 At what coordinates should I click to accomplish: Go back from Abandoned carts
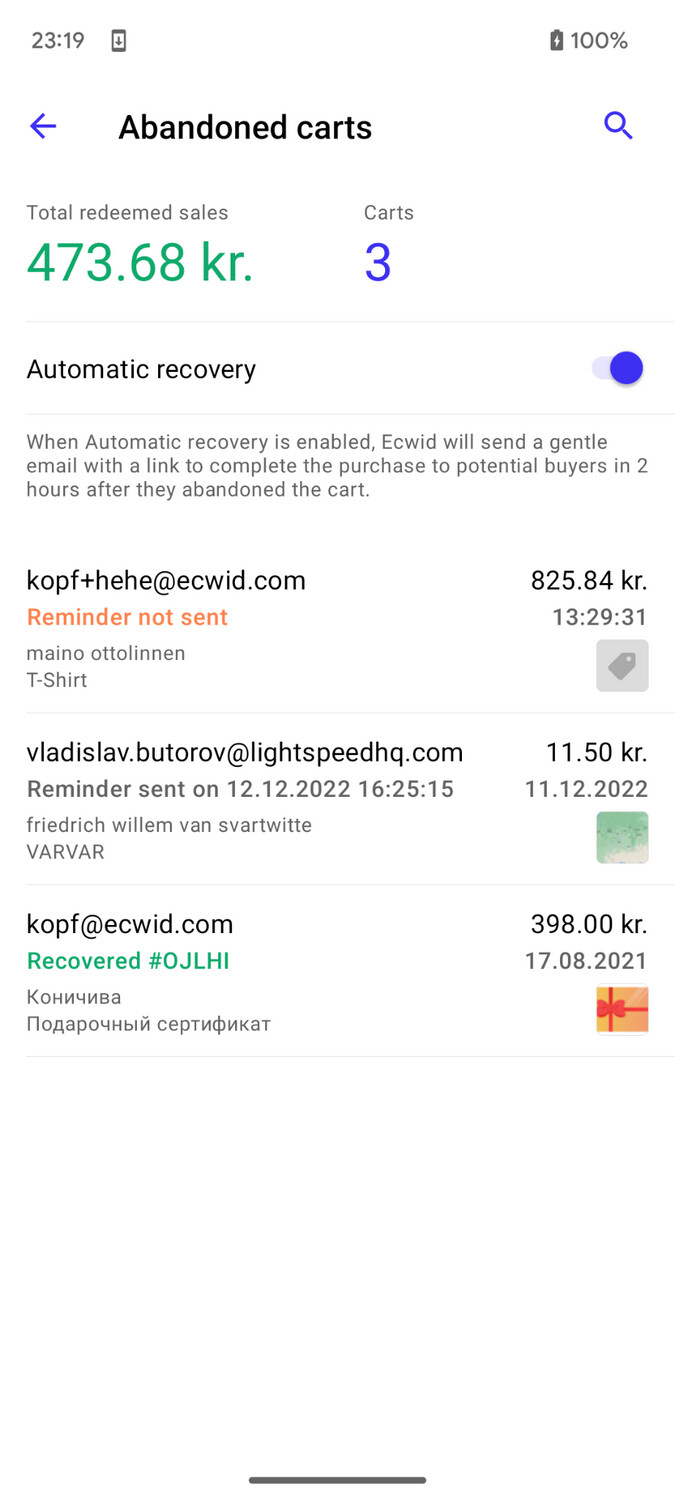click(43, 126)
